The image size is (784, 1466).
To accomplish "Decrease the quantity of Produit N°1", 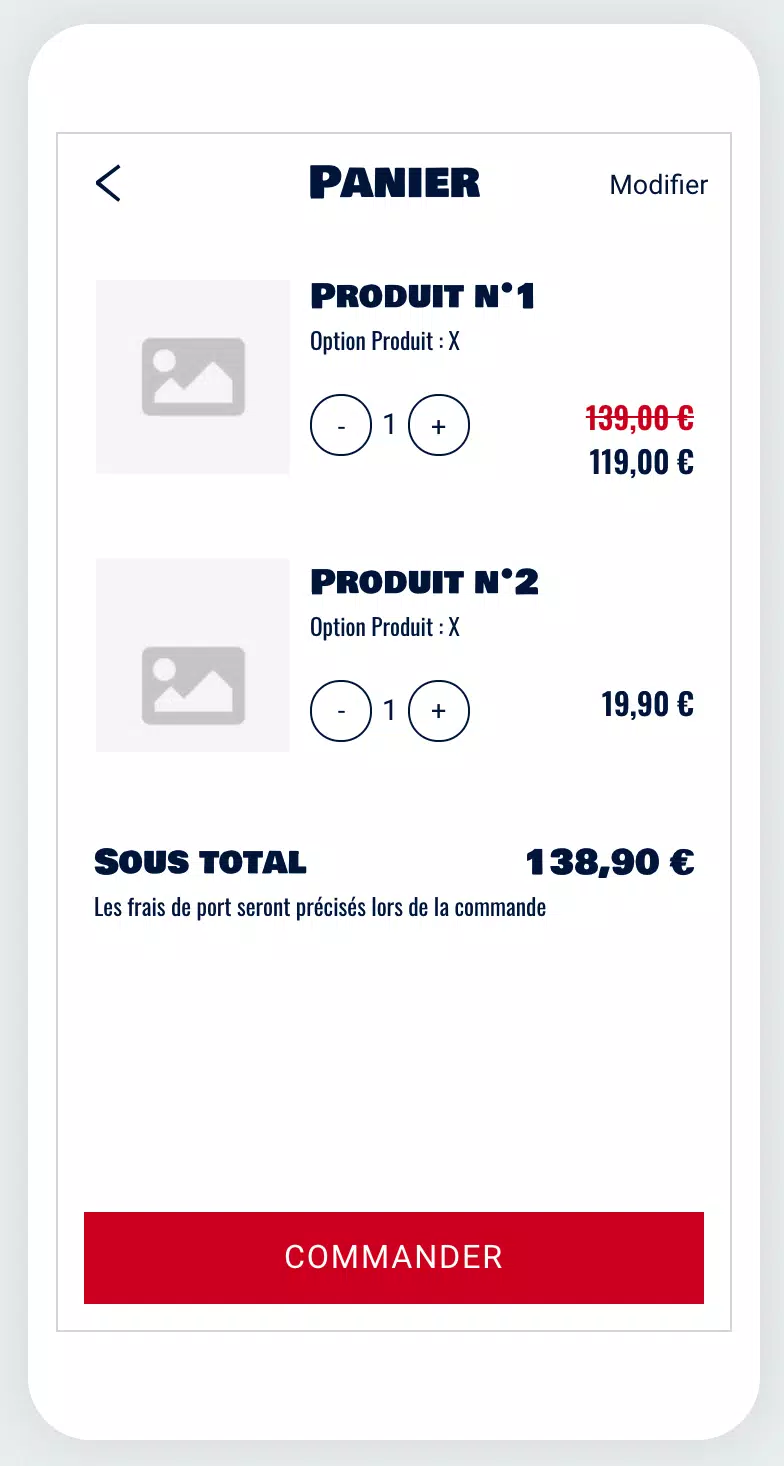I will 341,425.
